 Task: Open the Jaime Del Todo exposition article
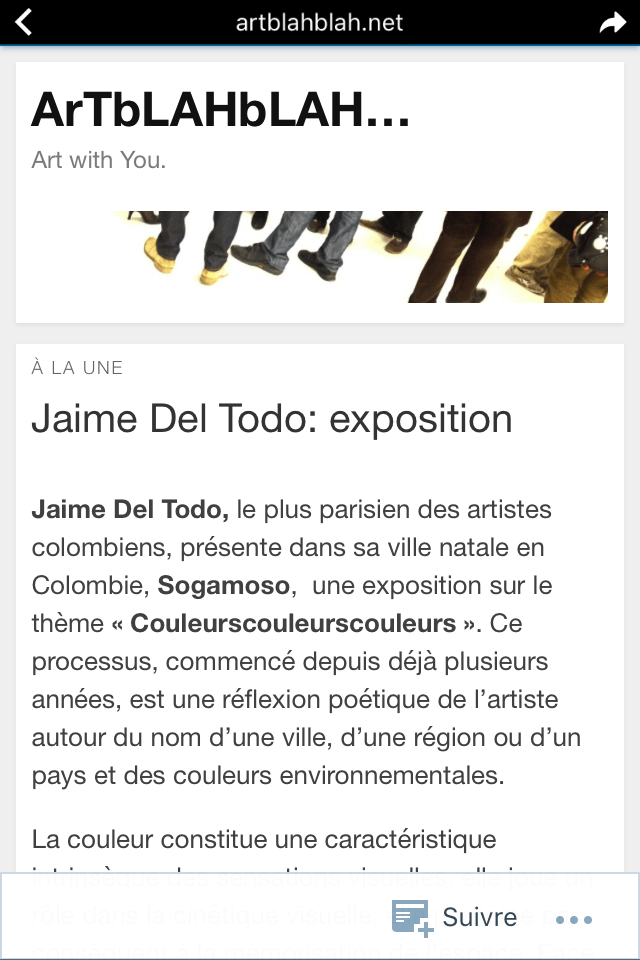click(x=272, y=418)
